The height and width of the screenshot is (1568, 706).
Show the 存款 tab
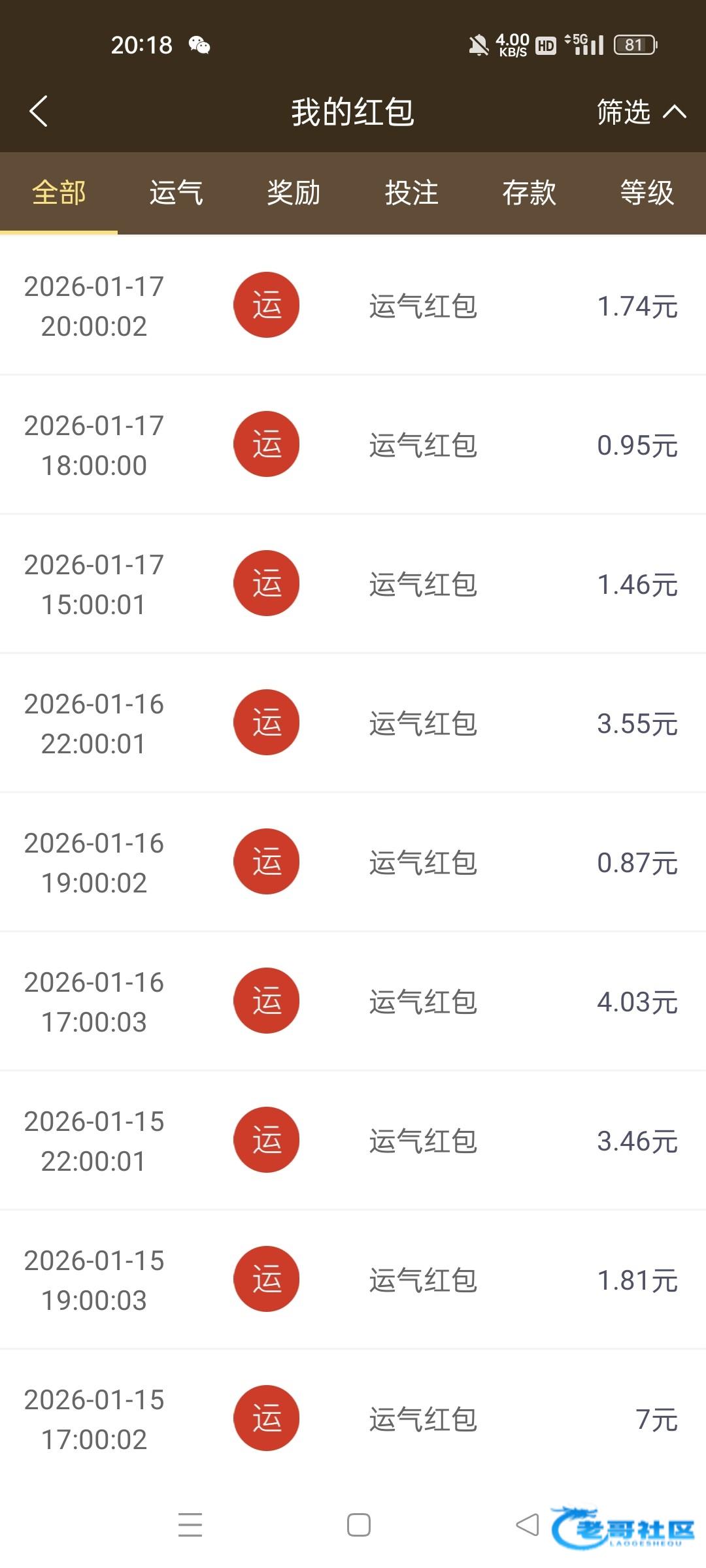pyautogui.click(x=529, y=193)
